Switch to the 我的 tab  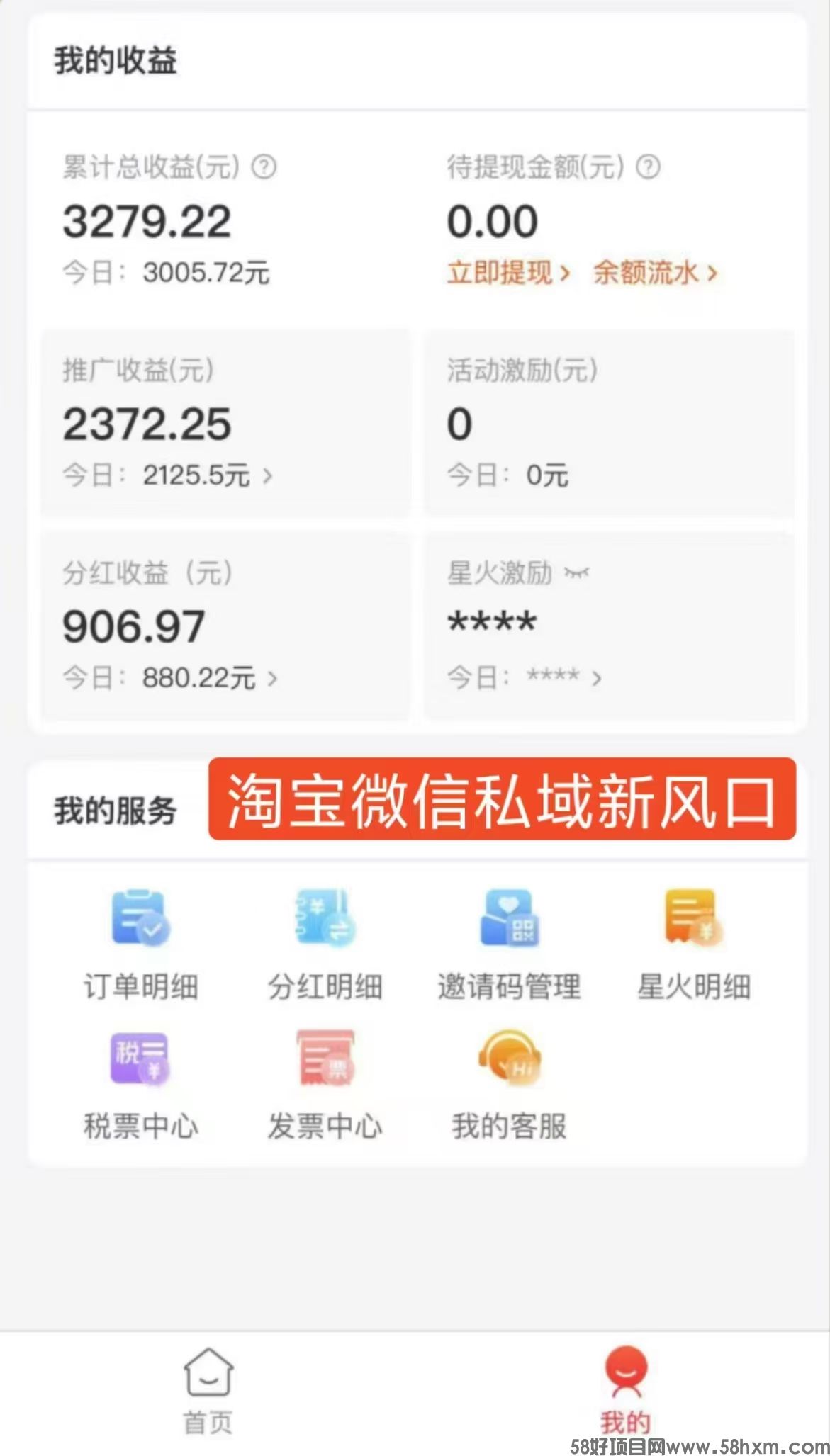pos(625,1390)
